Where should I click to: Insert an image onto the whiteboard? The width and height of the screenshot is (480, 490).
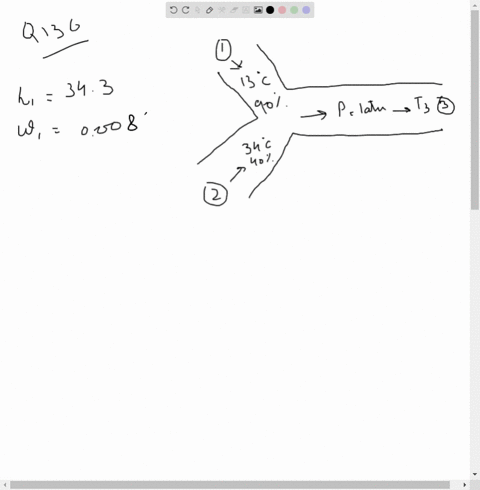258,10
